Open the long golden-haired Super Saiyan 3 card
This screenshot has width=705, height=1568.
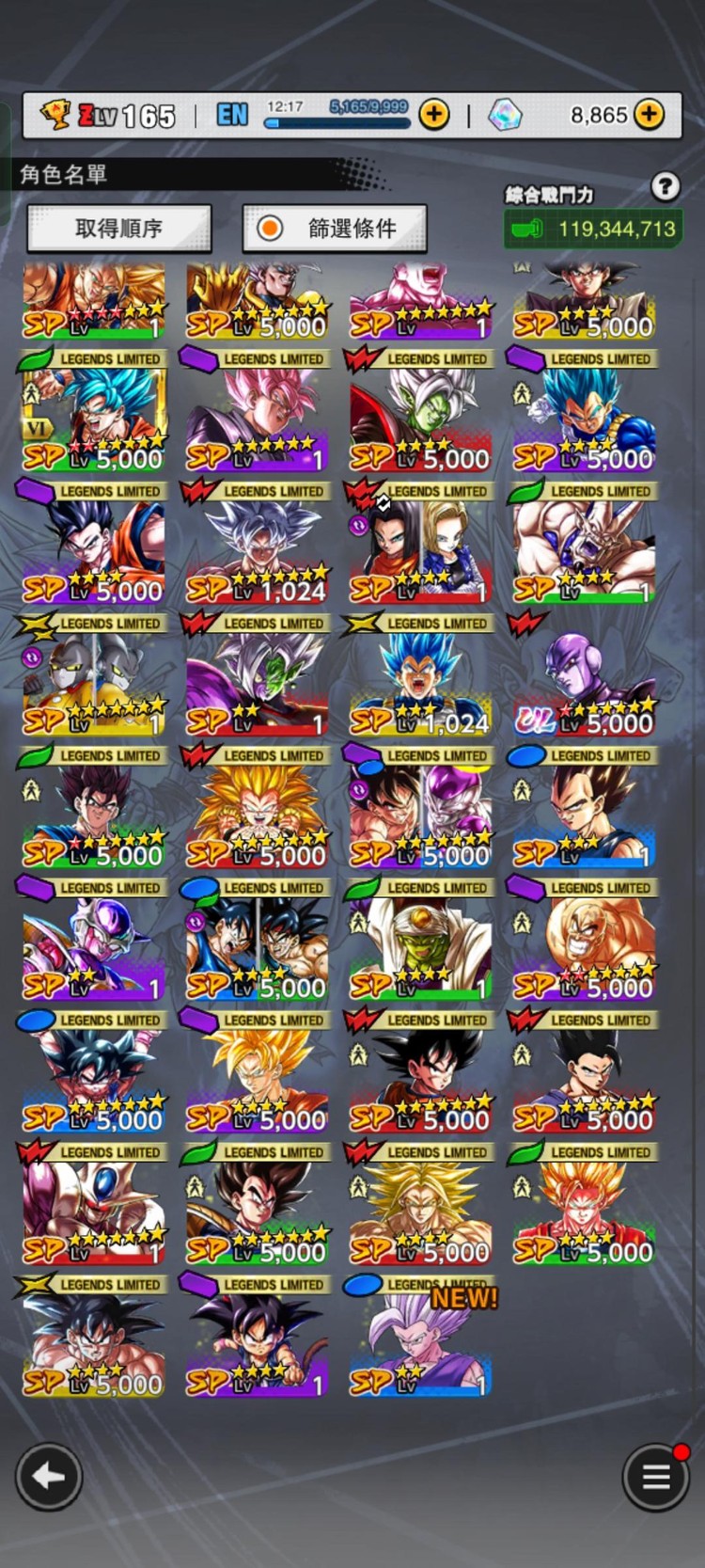[257, 812]
